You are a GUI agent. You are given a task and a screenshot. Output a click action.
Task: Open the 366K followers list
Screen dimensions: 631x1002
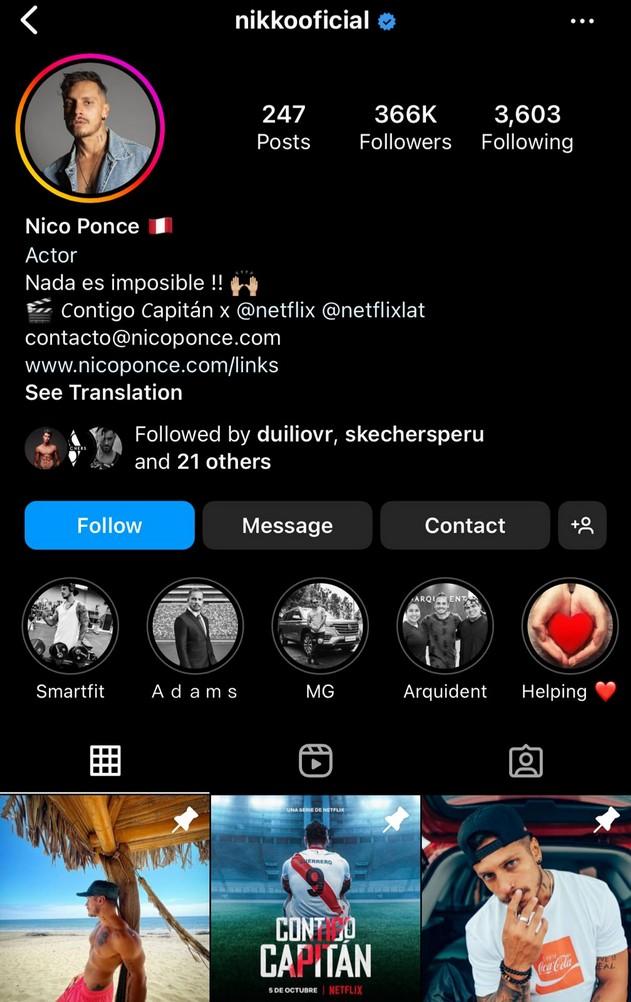point(405,127)
